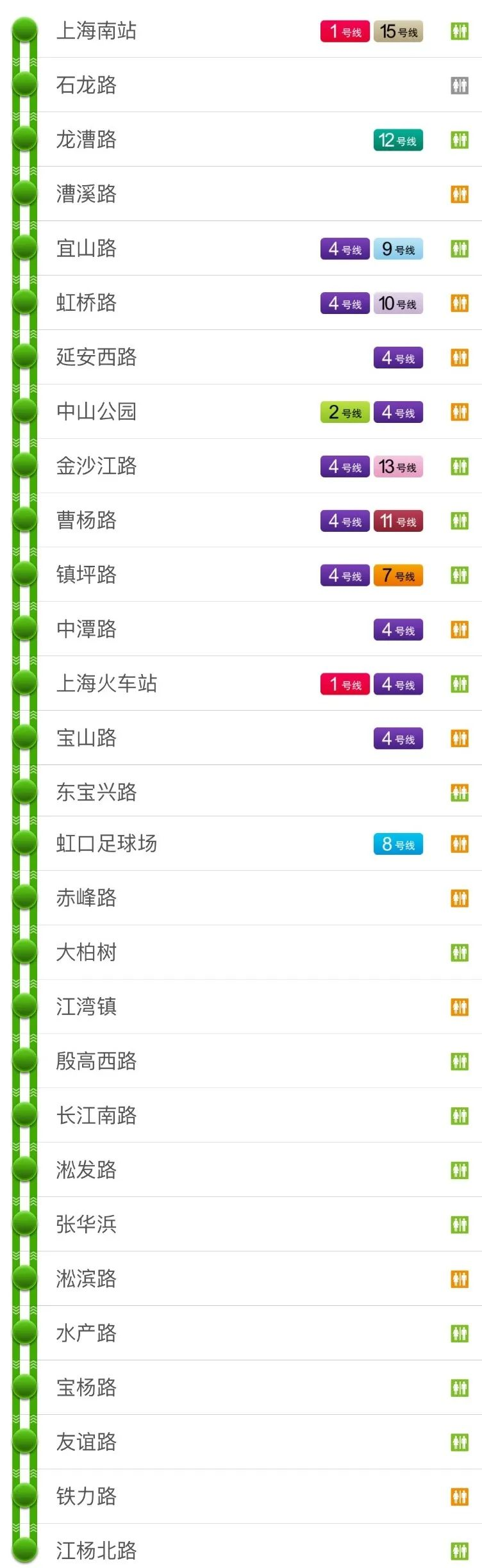Open the 金沙江路 station row
Image resolution: width=482 pixels, height=1568 pixels.
(x=96, y=466)
